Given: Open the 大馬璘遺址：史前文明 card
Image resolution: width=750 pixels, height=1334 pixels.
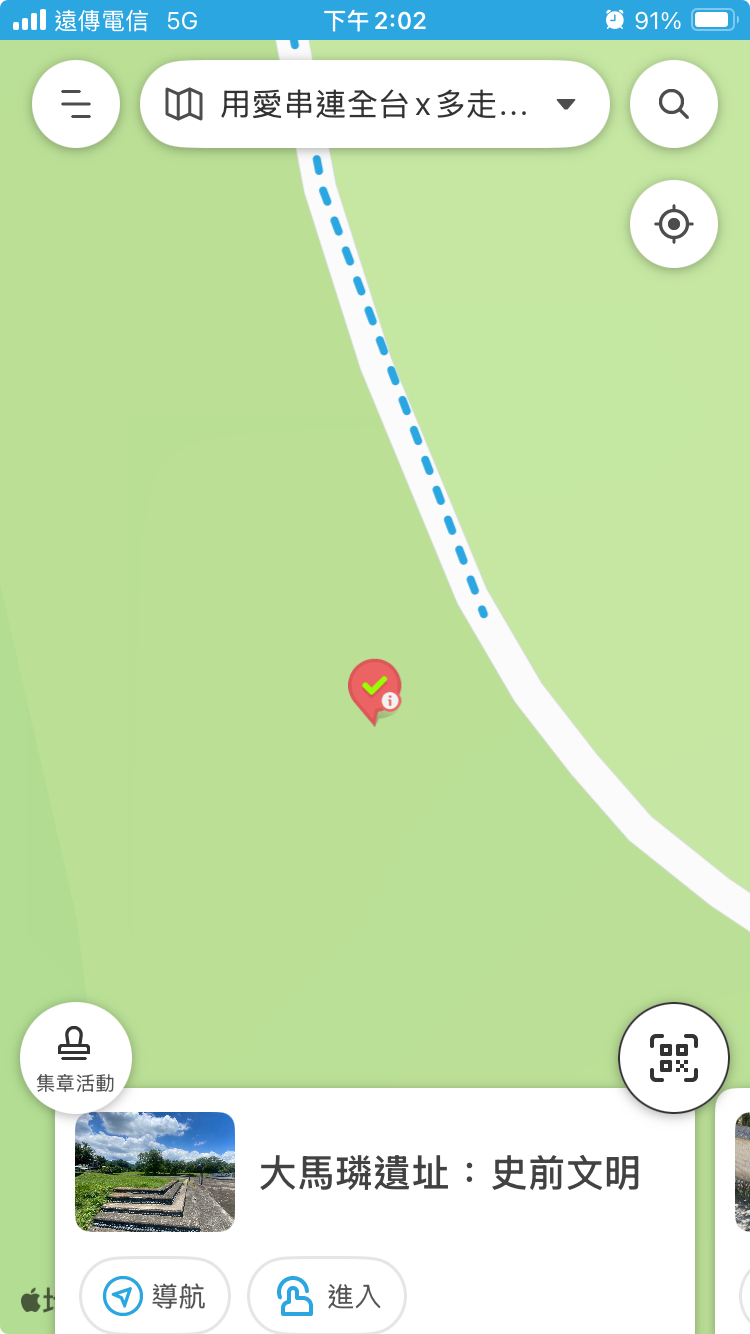Looking at the screenshot, I should coord(450,1172).
